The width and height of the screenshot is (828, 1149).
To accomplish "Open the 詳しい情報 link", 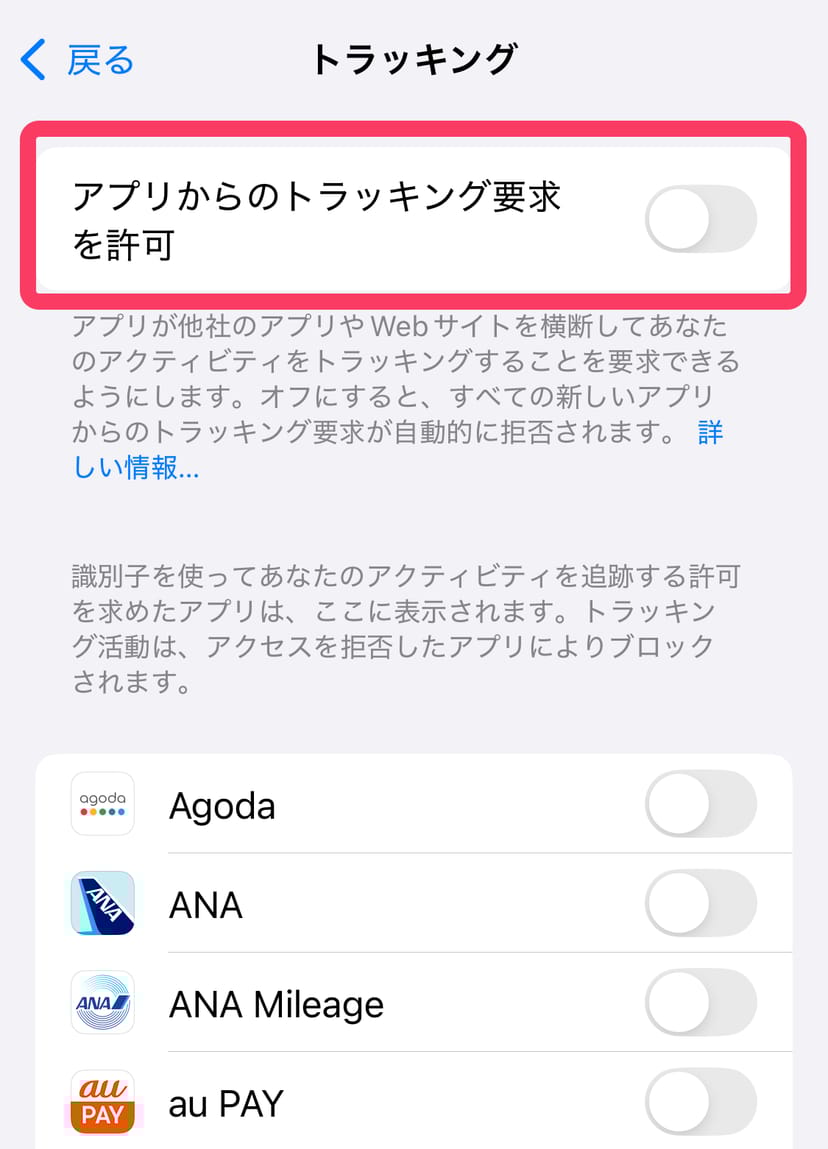I will (x=137, y=467).
